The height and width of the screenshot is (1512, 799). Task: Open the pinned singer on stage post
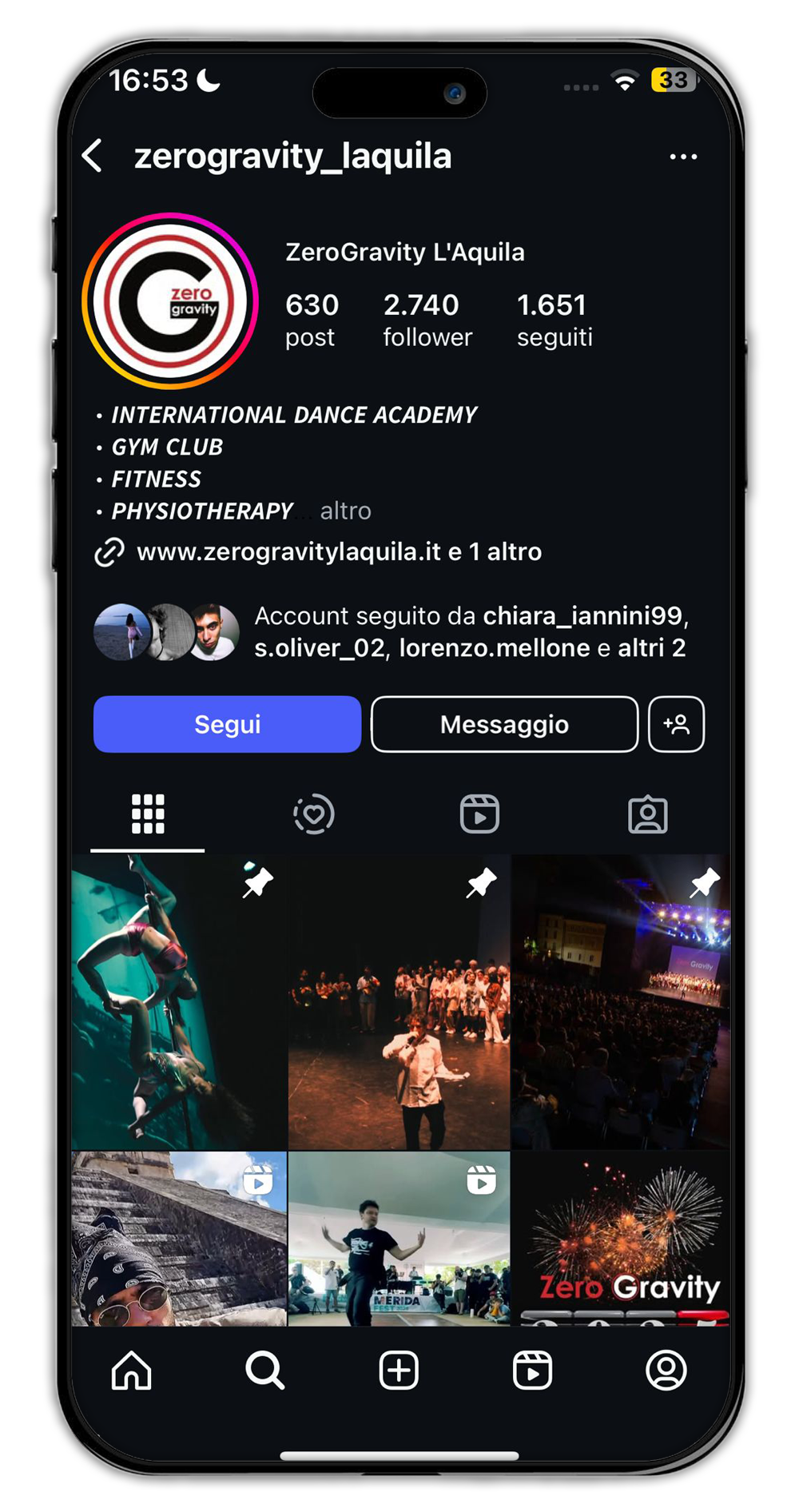tap(399, 1001)
